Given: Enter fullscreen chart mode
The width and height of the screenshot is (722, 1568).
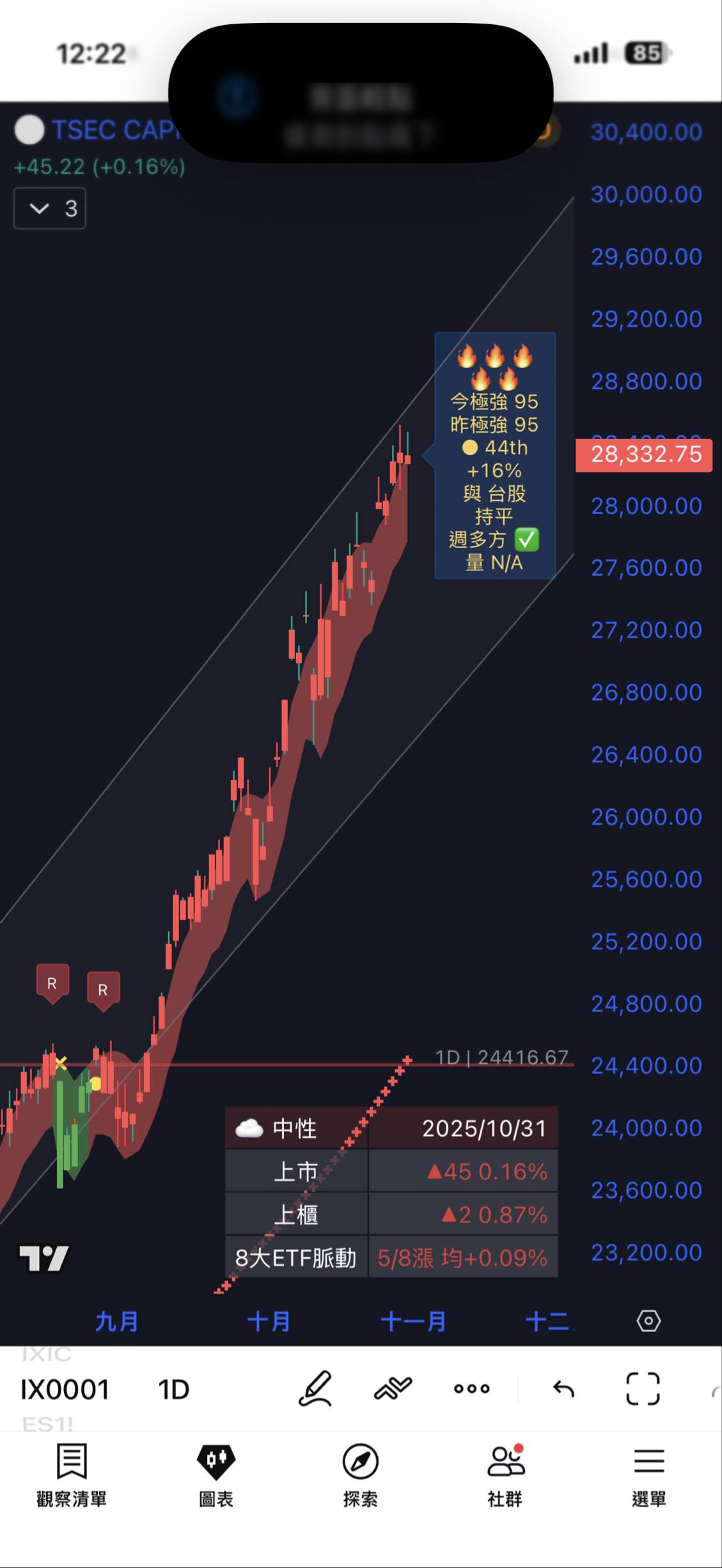Looking at the screenshot, I should pos(642,1388).
